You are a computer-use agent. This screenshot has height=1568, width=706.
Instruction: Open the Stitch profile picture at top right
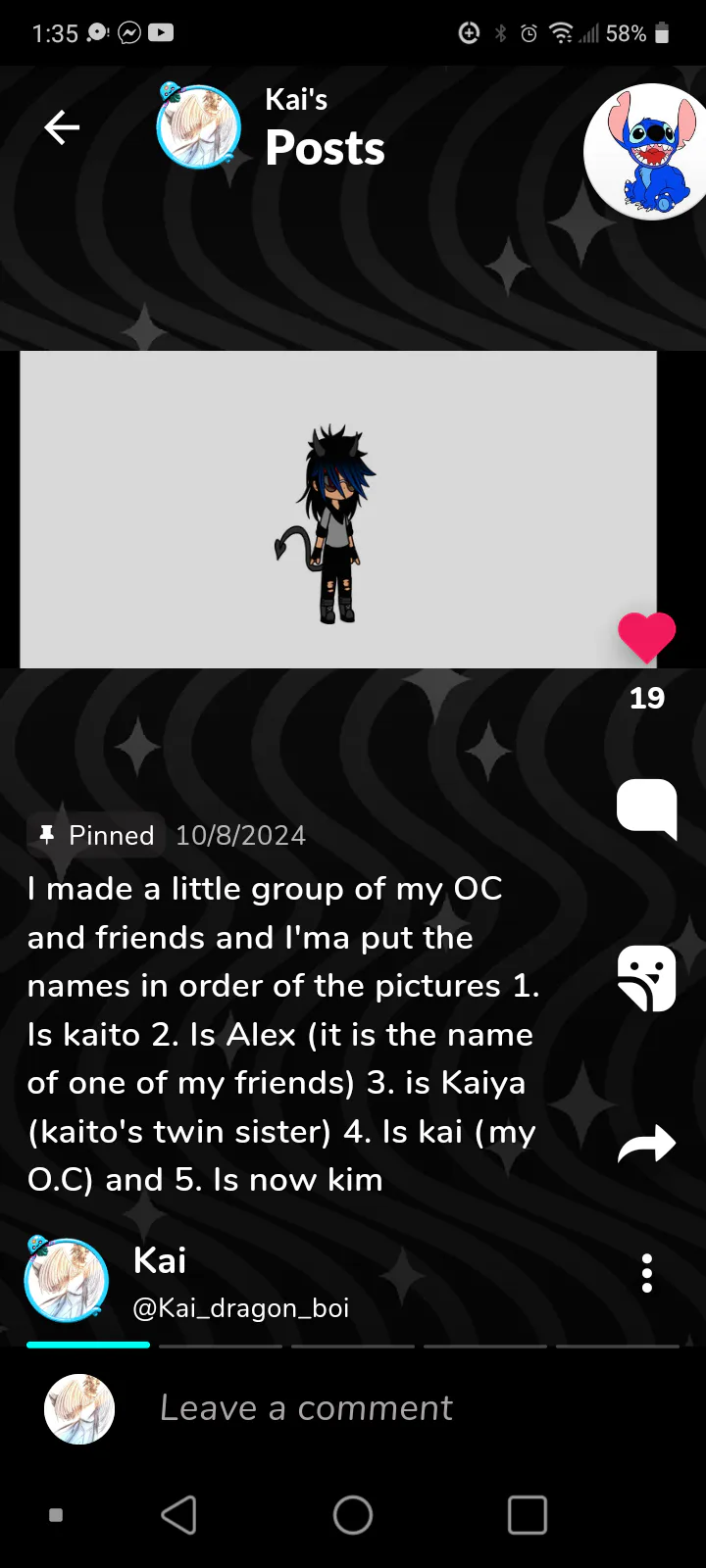(x=645, y=152)
